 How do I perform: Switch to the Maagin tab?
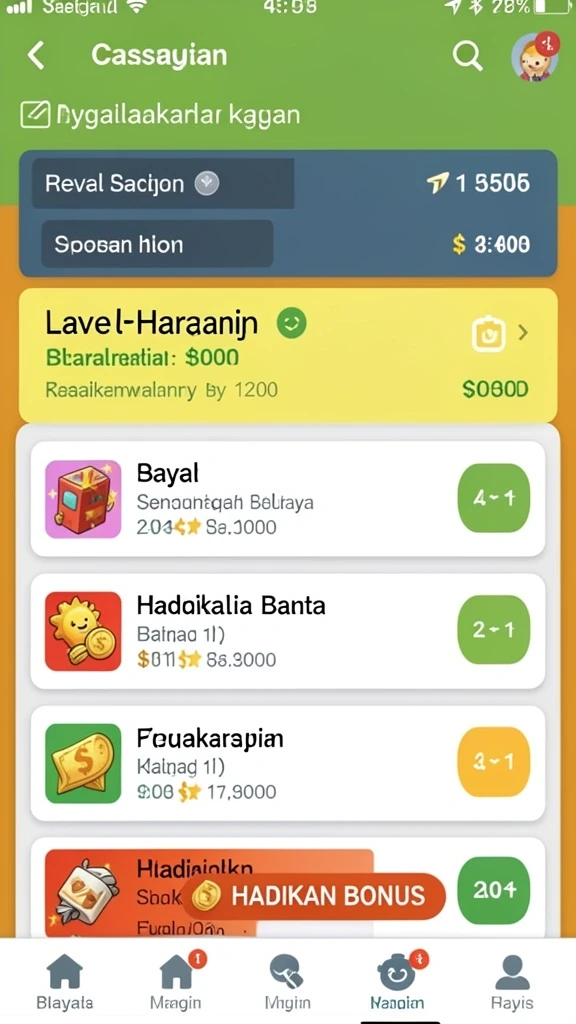(176, 982)
